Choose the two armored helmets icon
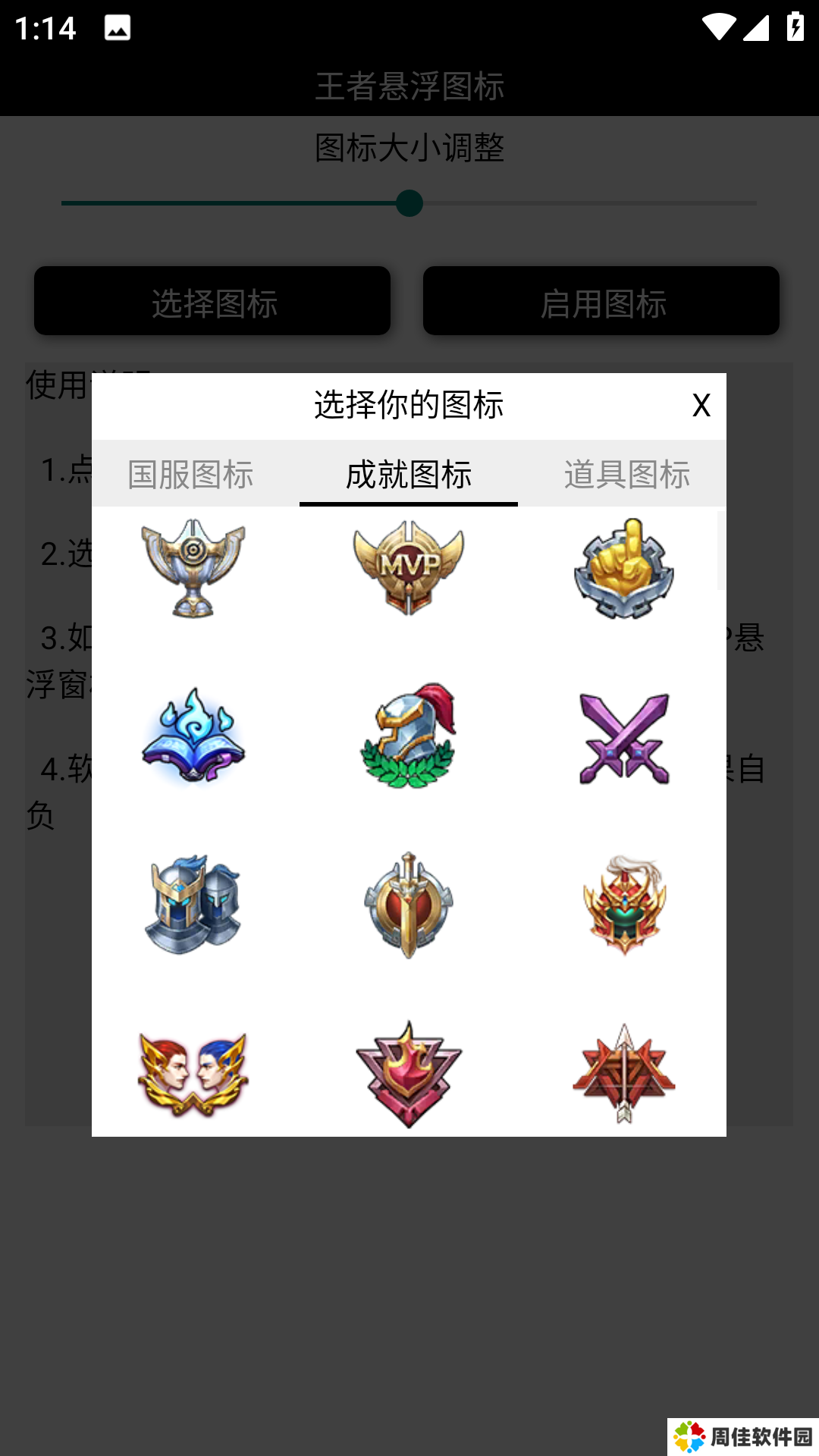The image size is (819, 1456). coord(193,904)
